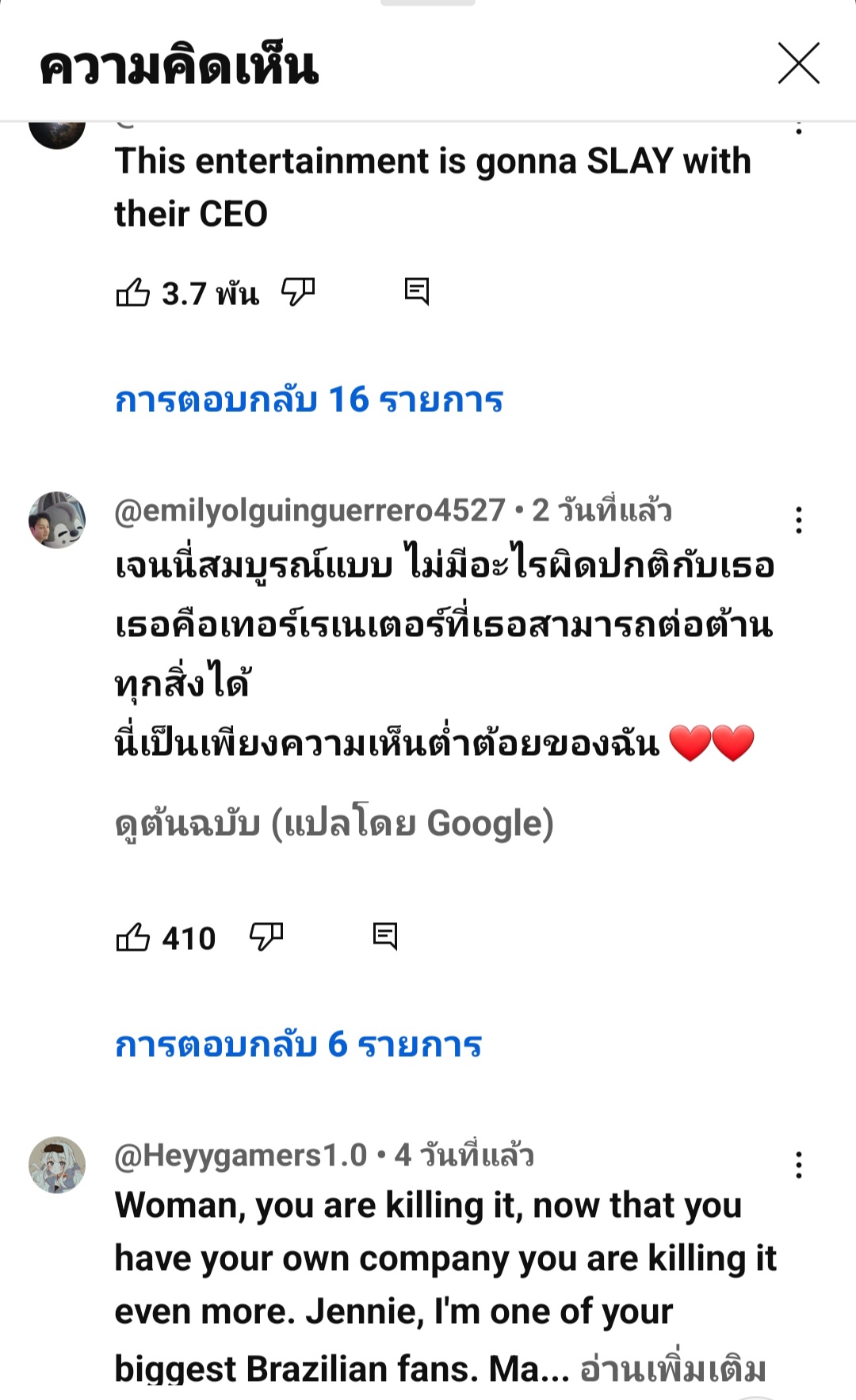Tap 'อ่านเพิ่มเติม' to read full comment
856x1400 pixels.
(x=673, y=1369)
